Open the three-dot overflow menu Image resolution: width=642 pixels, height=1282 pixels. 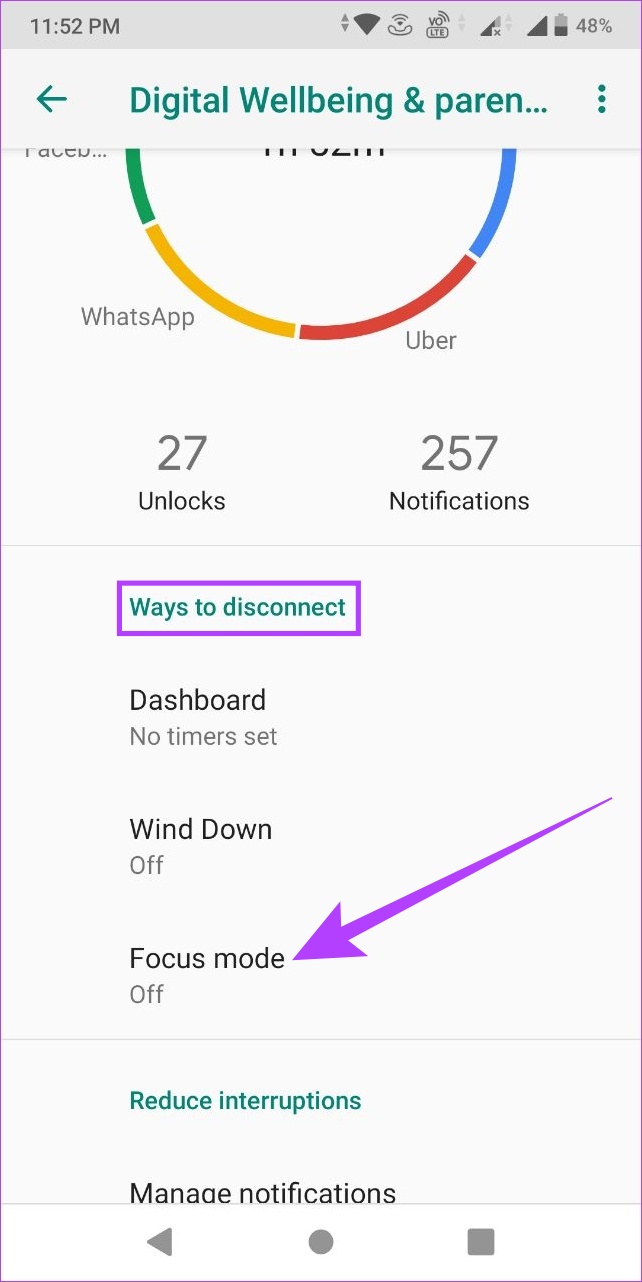tap(601, 99)
